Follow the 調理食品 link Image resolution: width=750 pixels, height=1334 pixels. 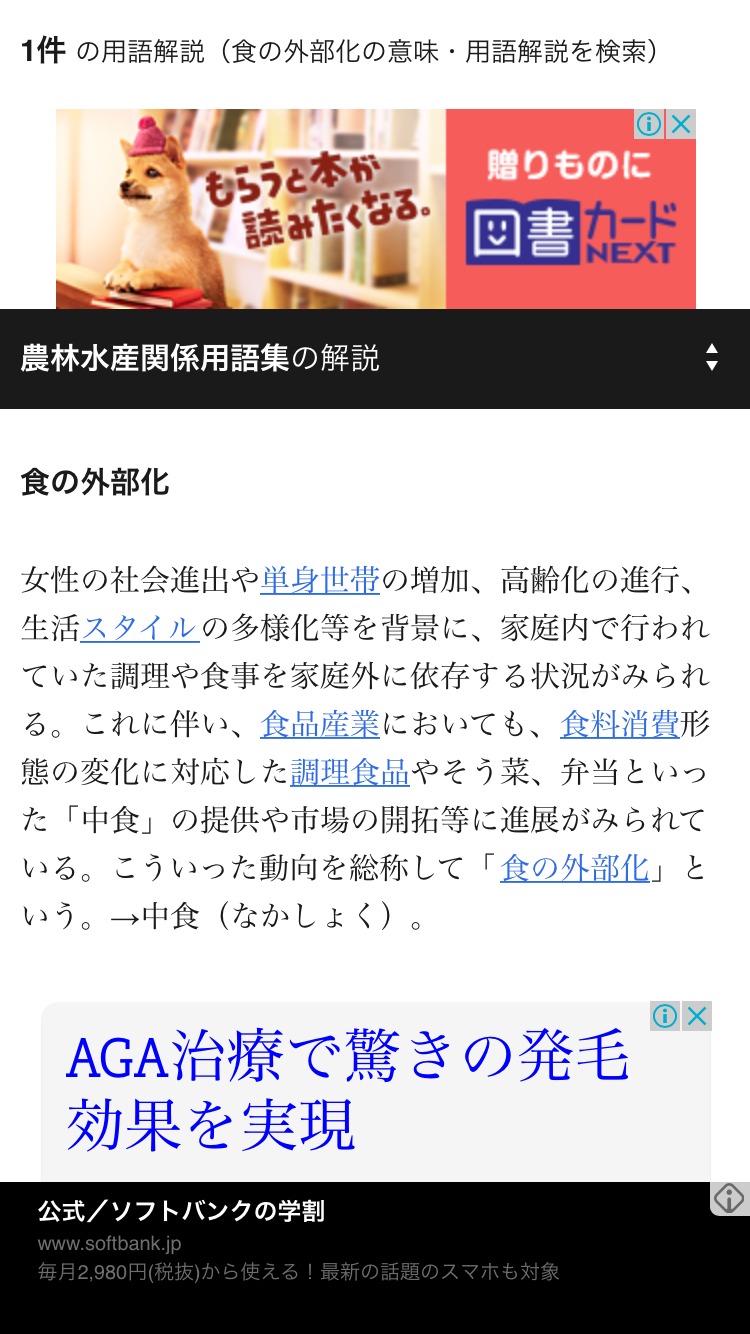(350, 771)
